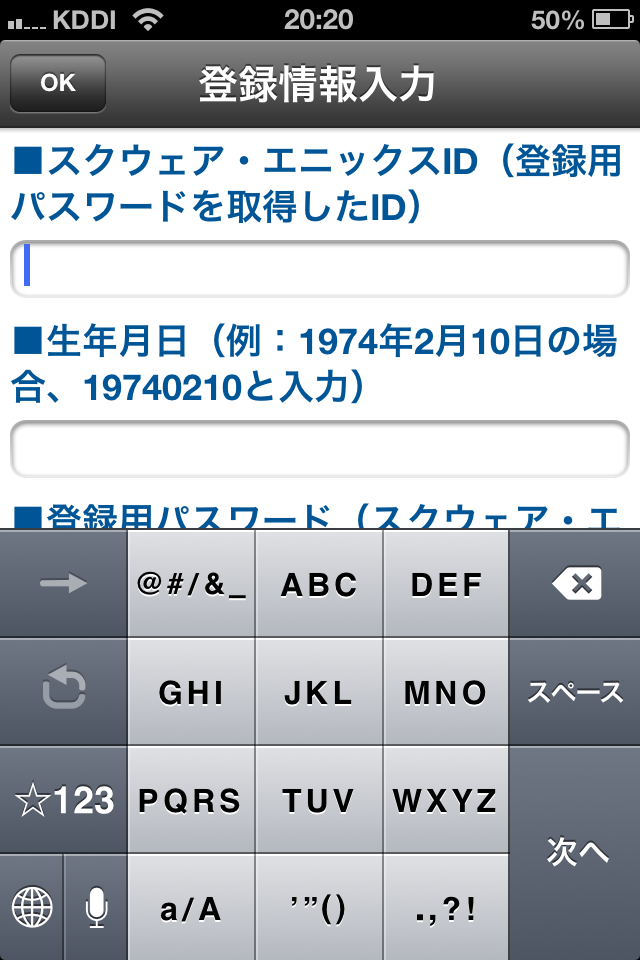Focus the Square Enix ID text field
This screenshot has width=640, height=960.
point(320,268)
